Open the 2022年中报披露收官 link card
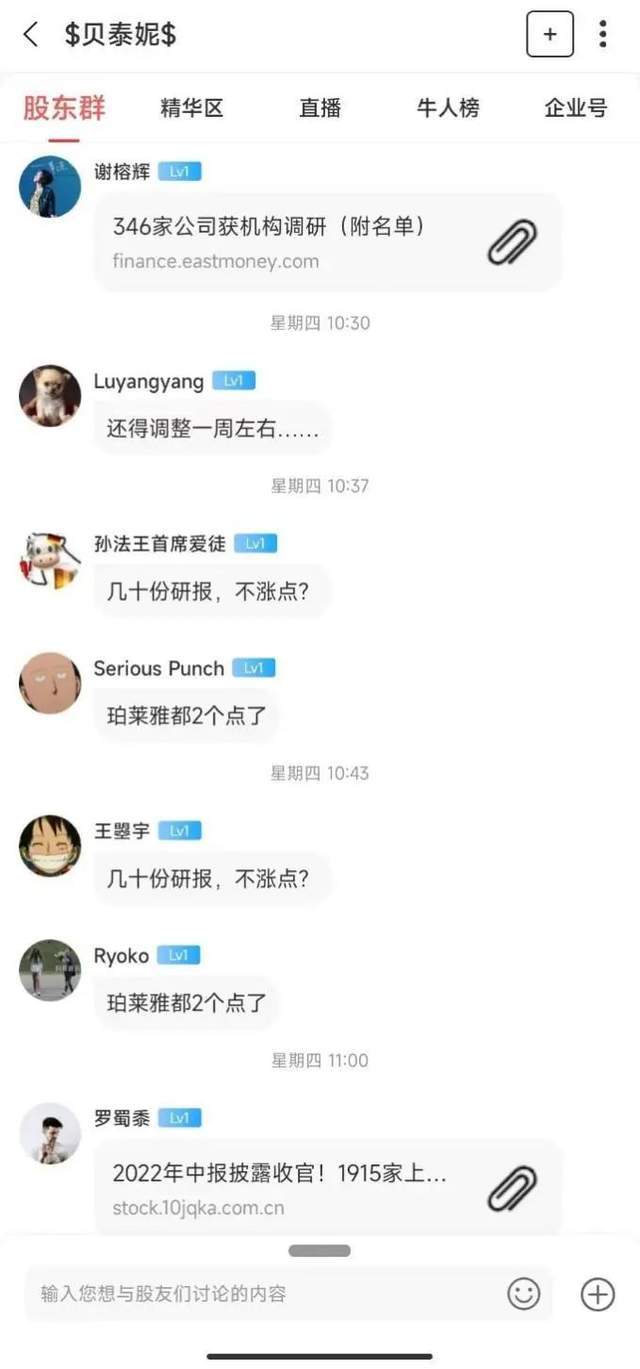 (x=328, y=1187)
